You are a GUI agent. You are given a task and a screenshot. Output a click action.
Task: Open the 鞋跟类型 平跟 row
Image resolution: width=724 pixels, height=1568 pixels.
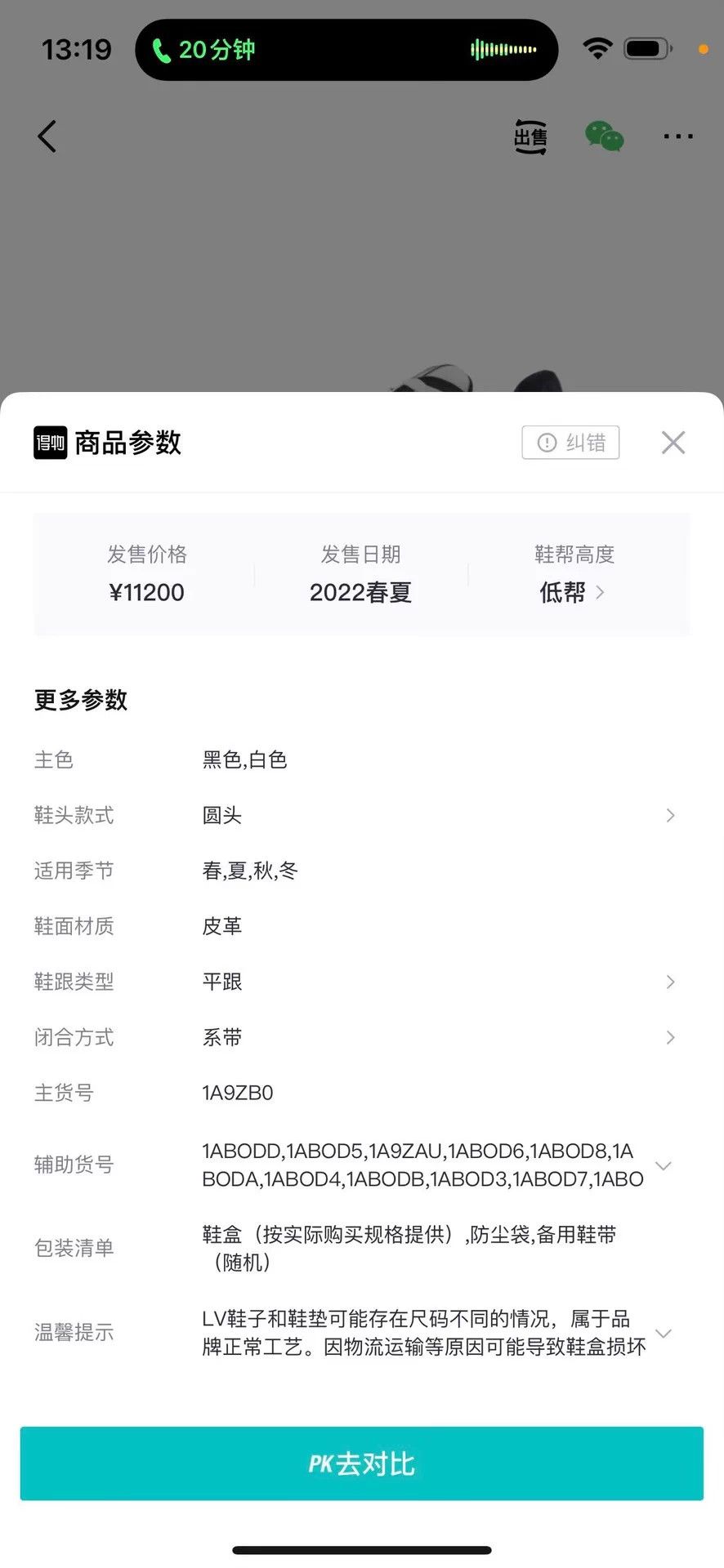pyautogui.click(x=362, y=982)
